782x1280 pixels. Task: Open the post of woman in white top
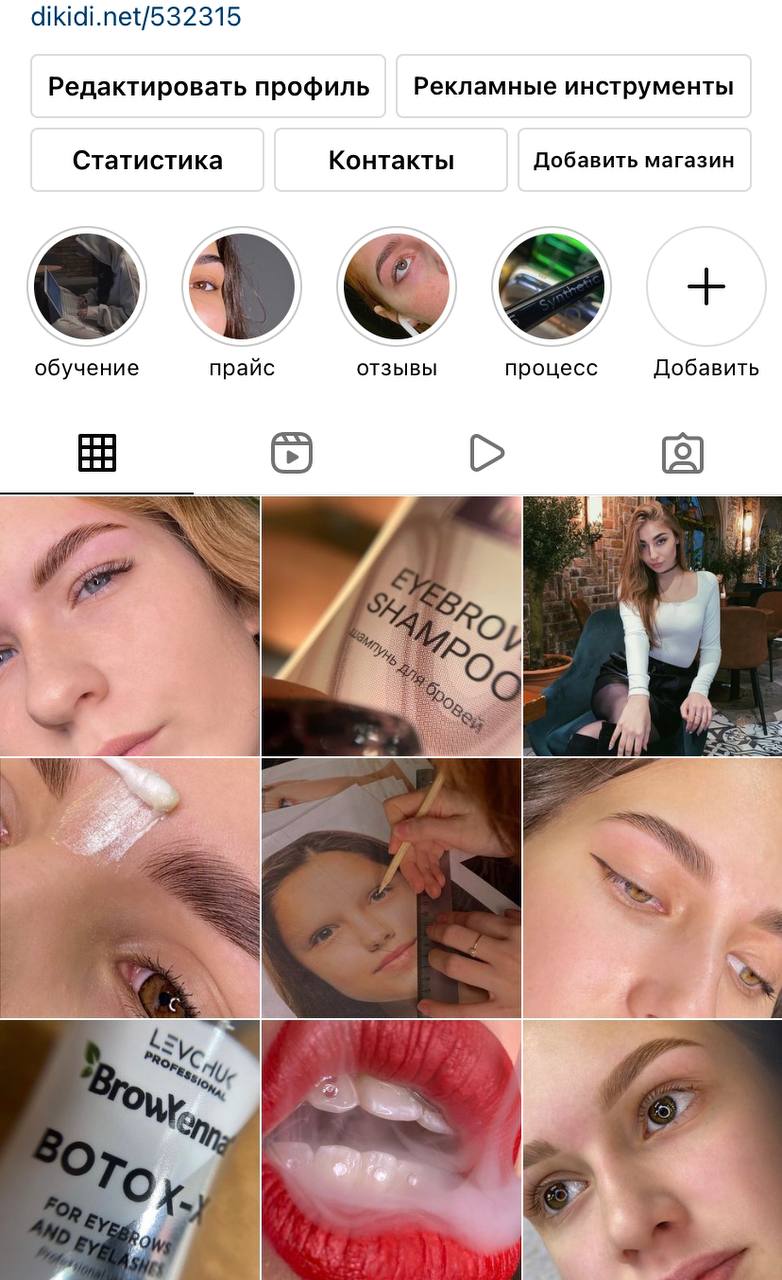653,626
